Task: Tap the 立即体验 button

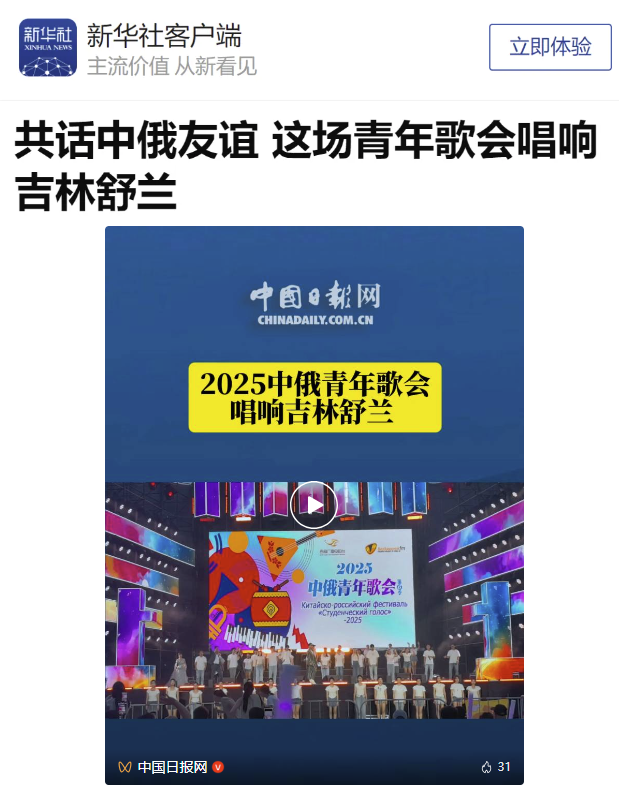Action: pyautogui.click(x=550, y=47)
